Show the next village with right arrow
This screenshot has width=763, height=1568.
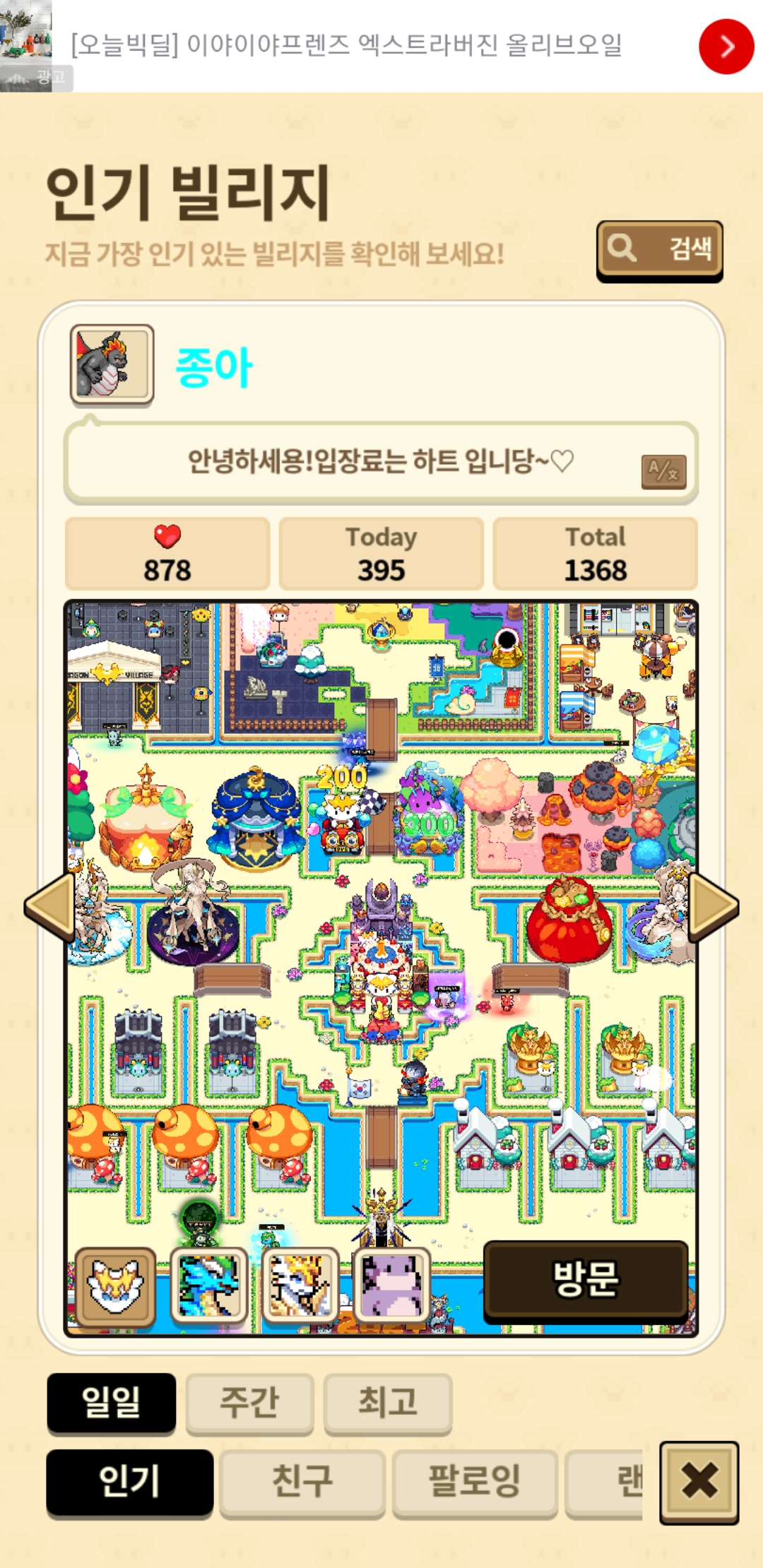pyautogui.click(x=714, y=906)
